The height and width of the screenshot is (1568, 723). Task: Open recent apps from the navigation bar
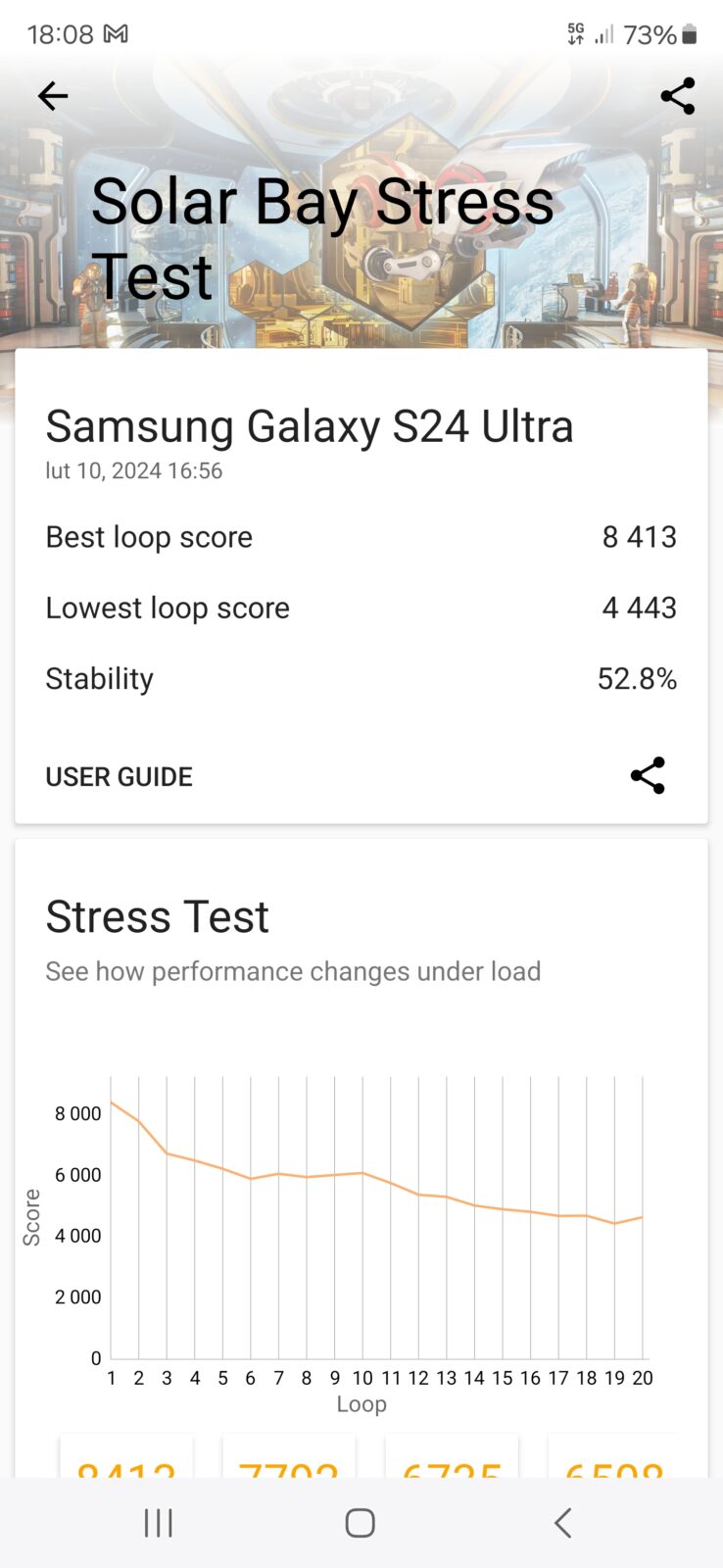159,1523
